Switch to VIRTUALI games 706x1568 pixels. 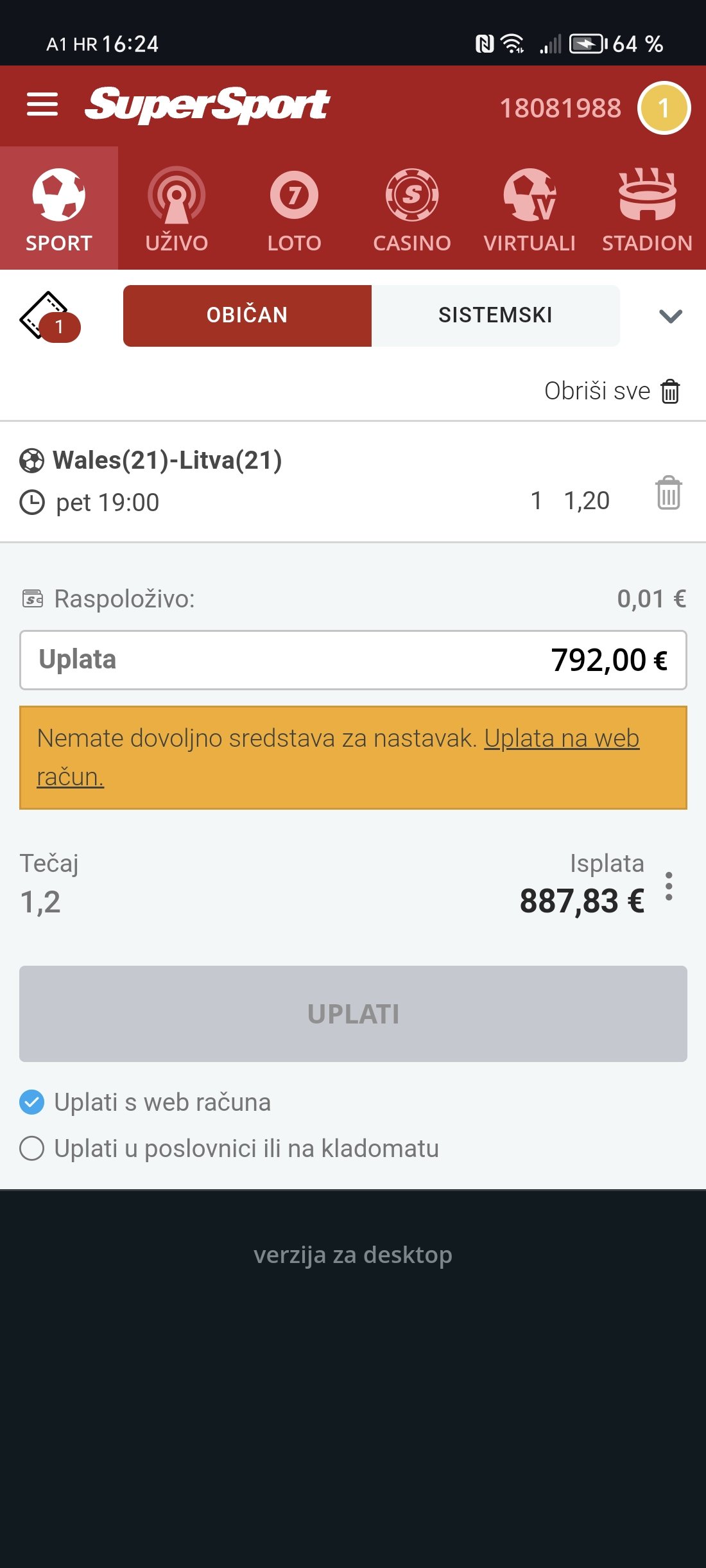(529, 209)
